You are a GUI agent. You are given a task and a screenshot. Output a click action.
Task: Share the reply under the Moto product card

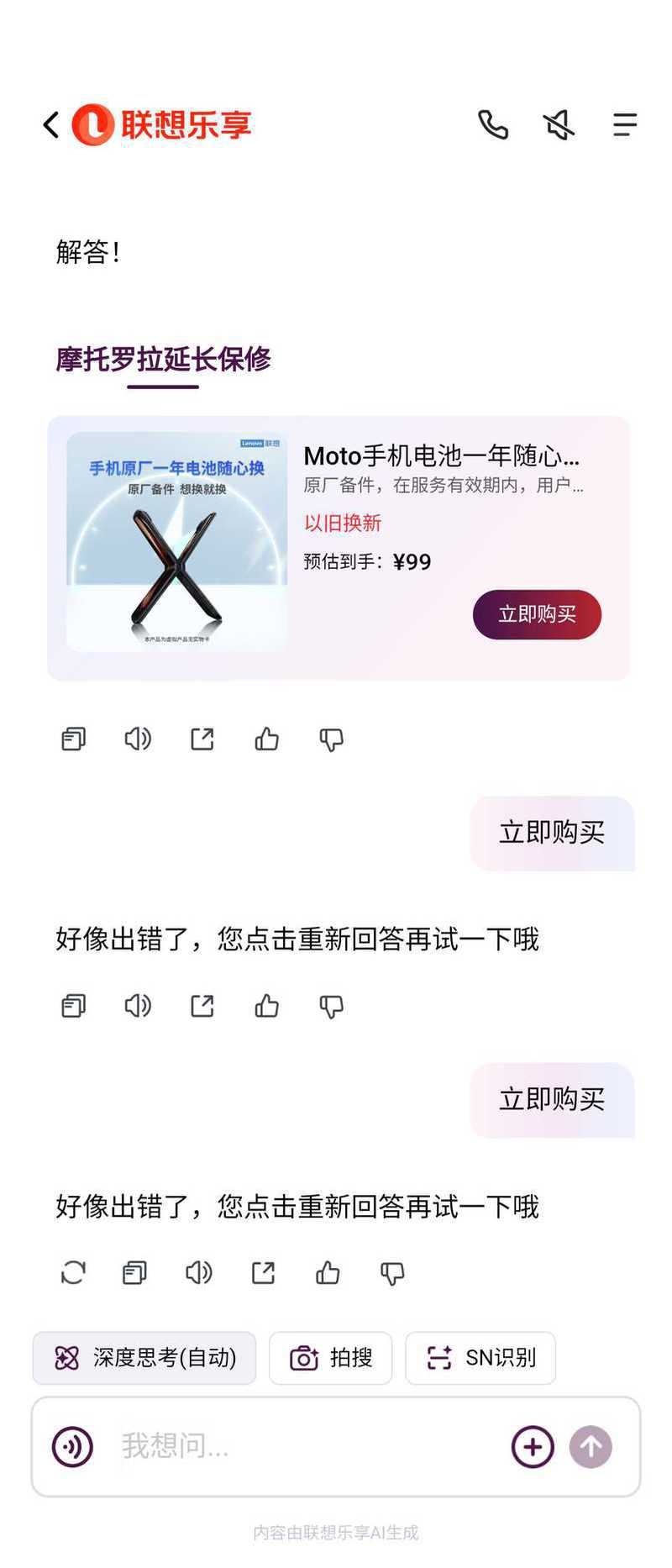tap(202, 739)
